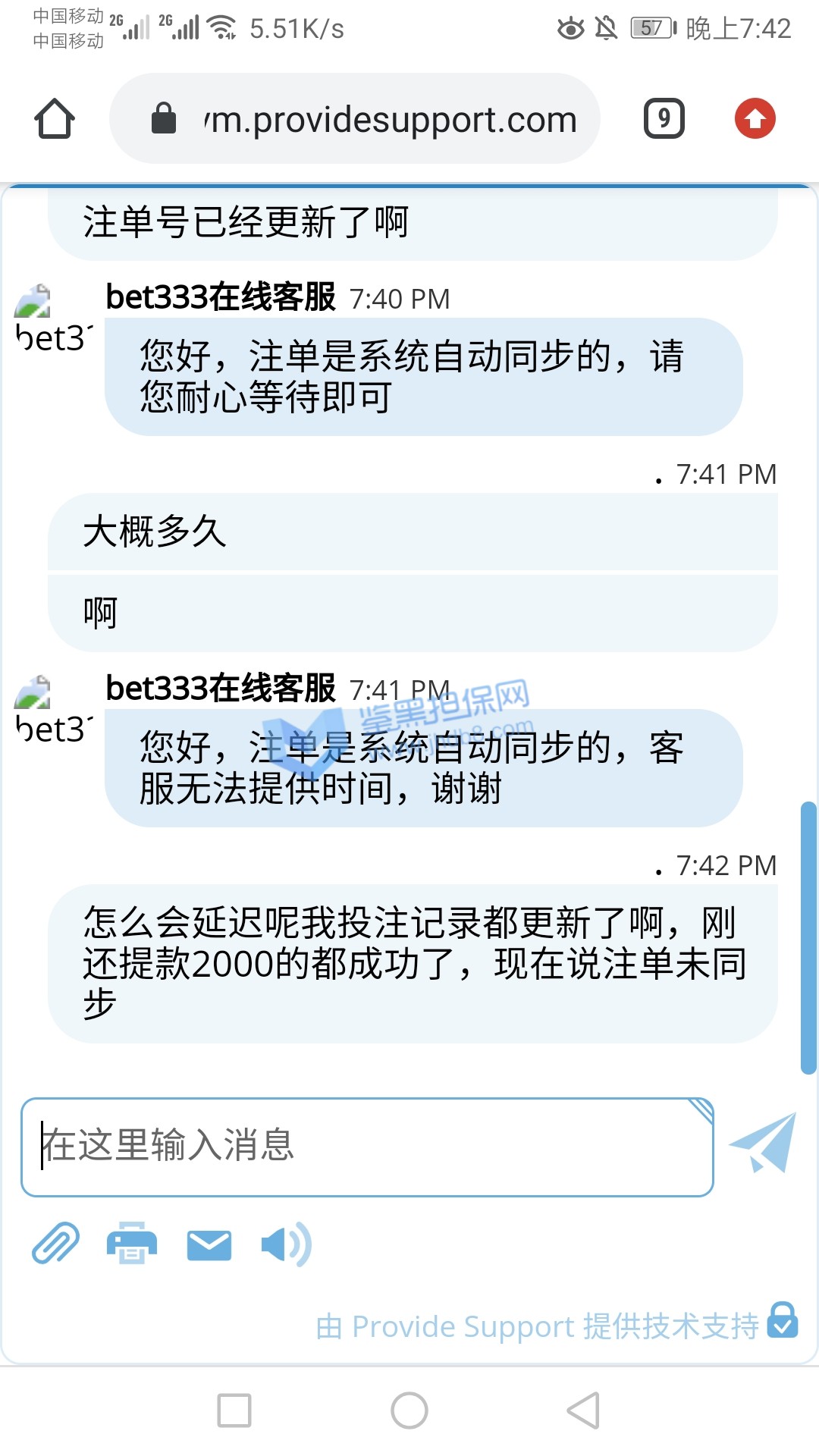Attach a file with the paperclip

pos(56,1244)
